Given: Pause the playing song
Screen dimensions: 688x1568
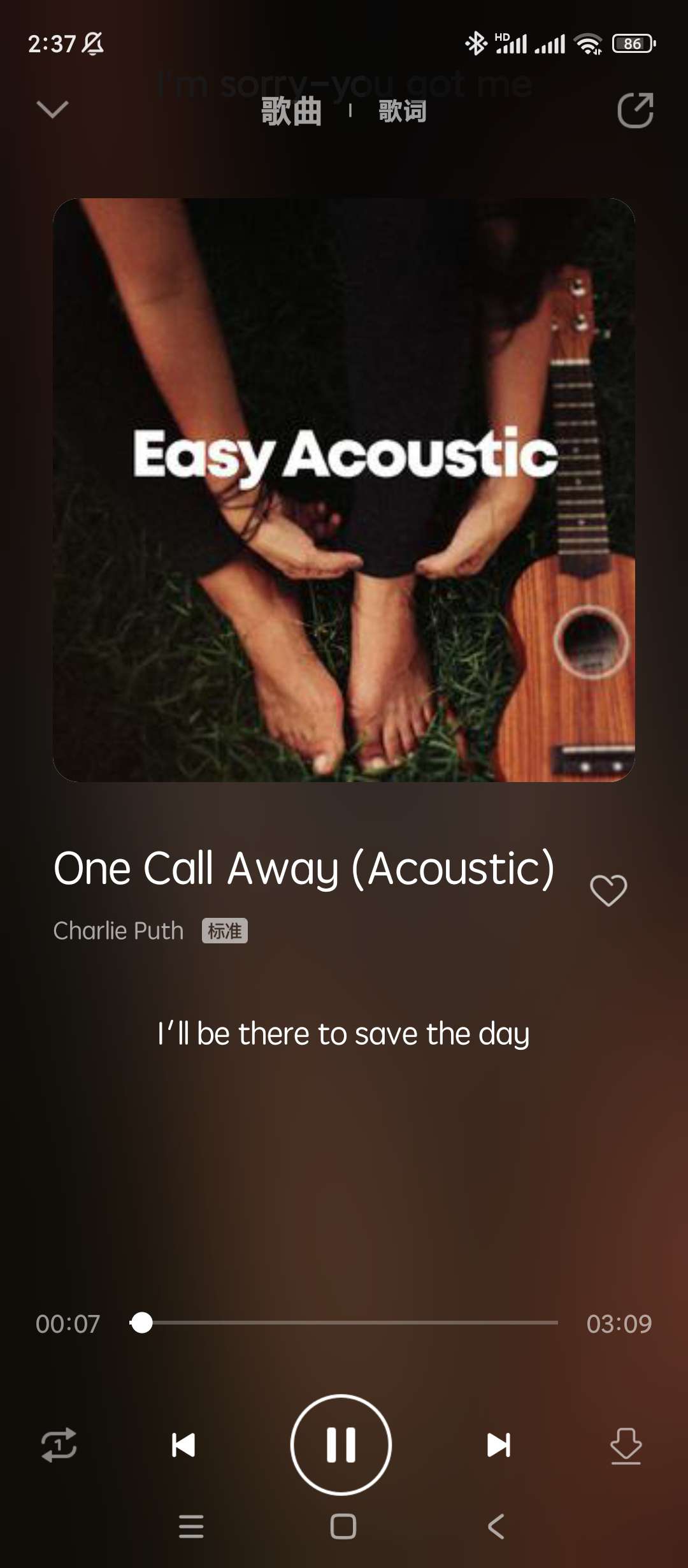Looking at the screenshot, I should coord(341,1444).
